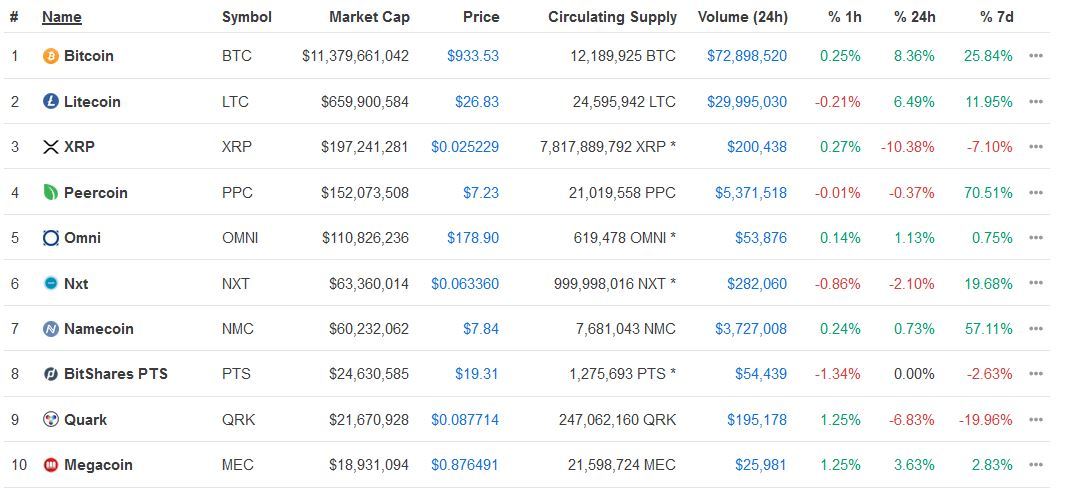Open the Nxt coin page

(76, 283)
